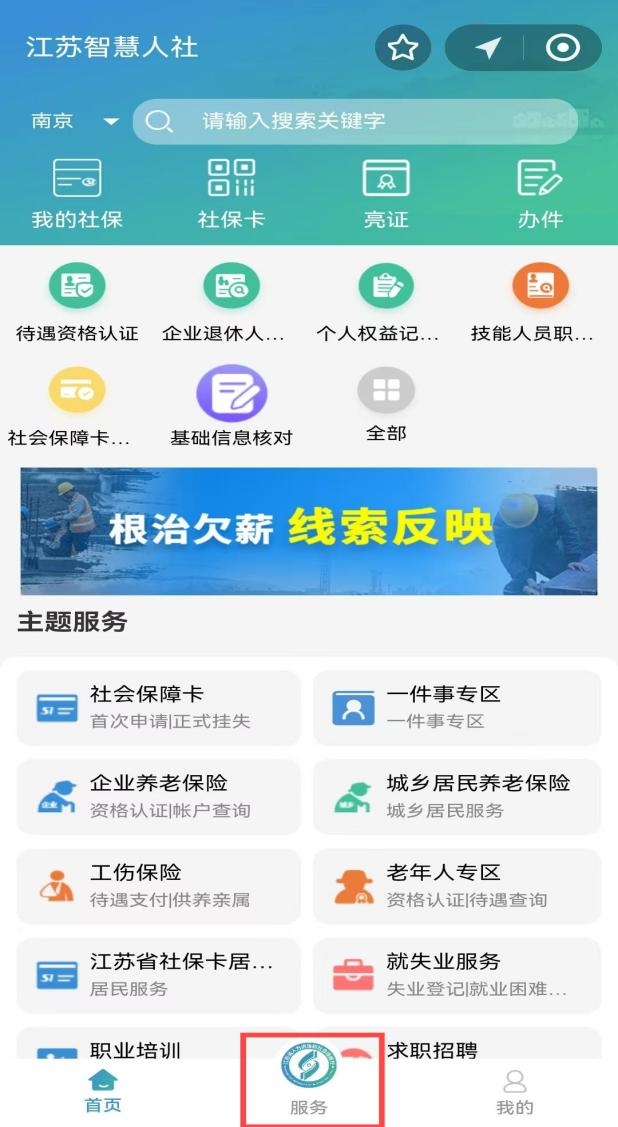The width and height of the screenshot is (618, 1127).
Task: Favorite this mini program with the star
Action: (402, 48)
